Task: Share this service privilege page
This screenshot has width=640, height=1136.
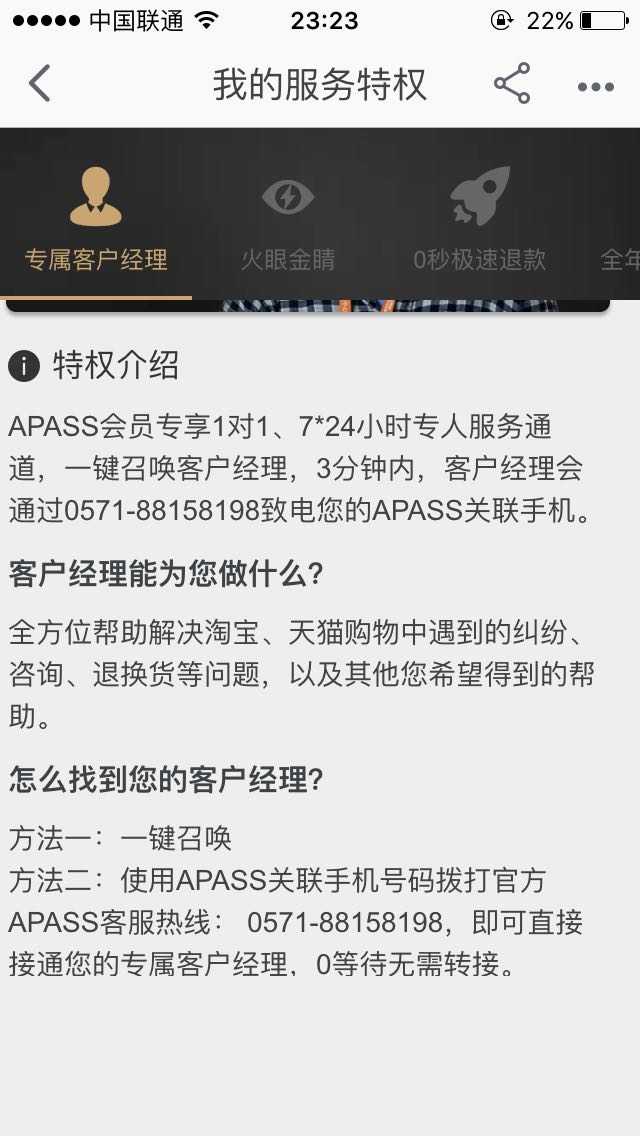Action: click(x=512, y=84)
